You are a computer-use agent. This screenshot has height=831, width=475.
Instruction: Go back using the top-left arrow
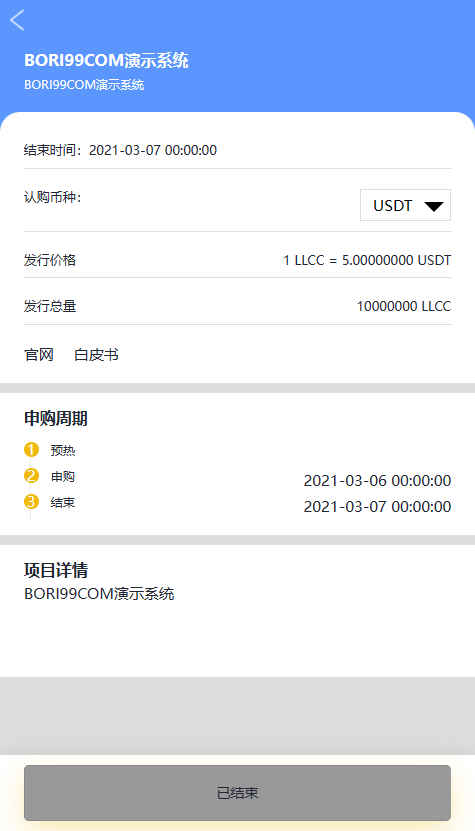coord(17,21)
